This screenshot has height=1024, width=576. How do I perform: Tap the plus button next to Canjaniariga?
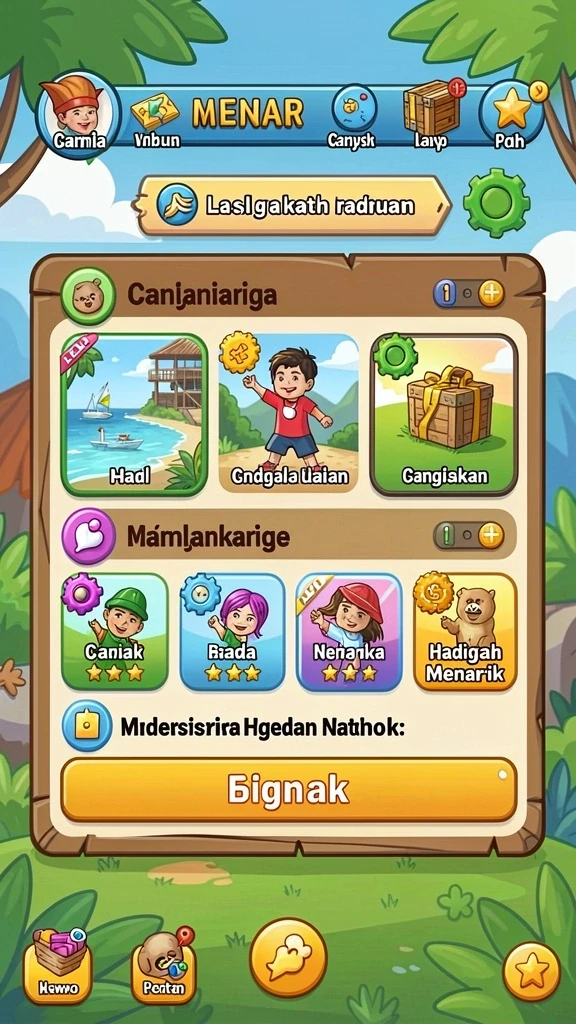pos(491,294)
